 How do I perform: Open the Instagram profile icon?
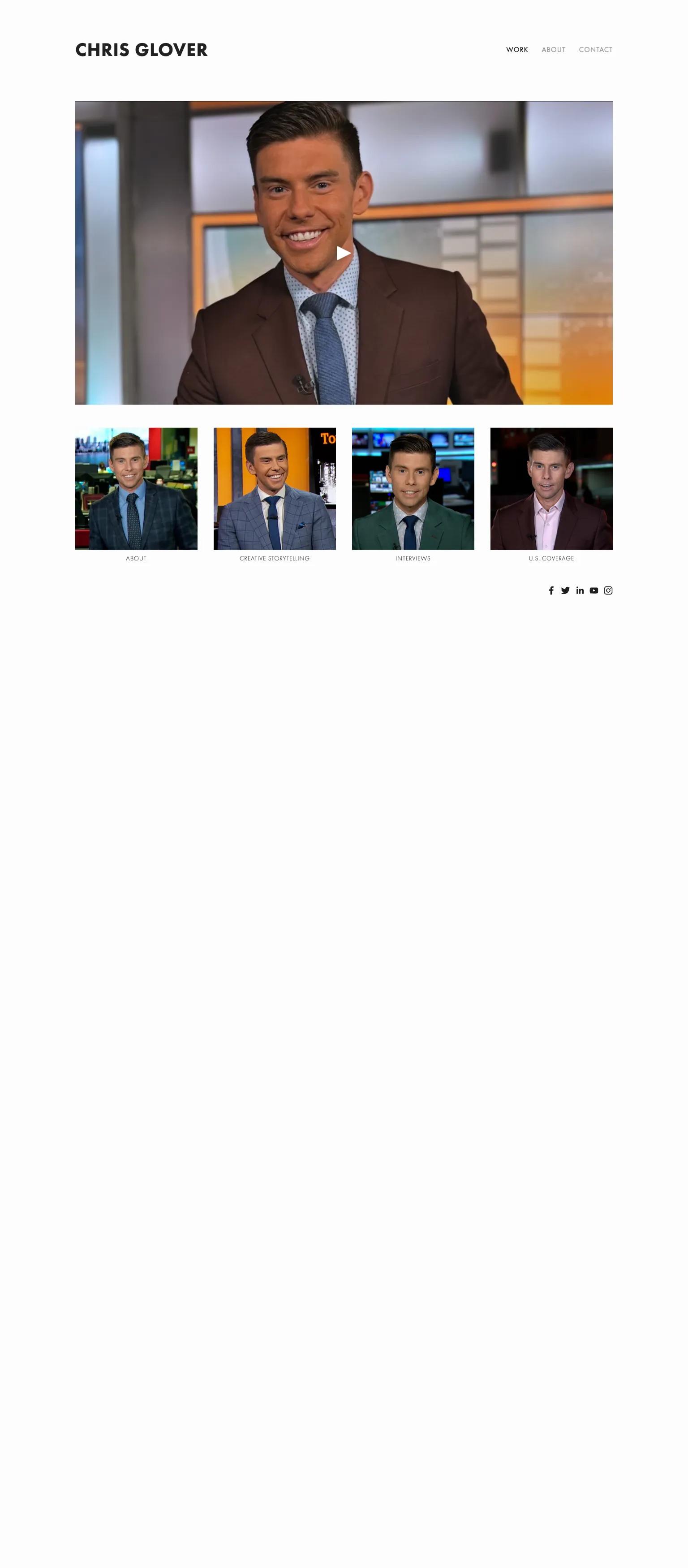click(608, 590)
